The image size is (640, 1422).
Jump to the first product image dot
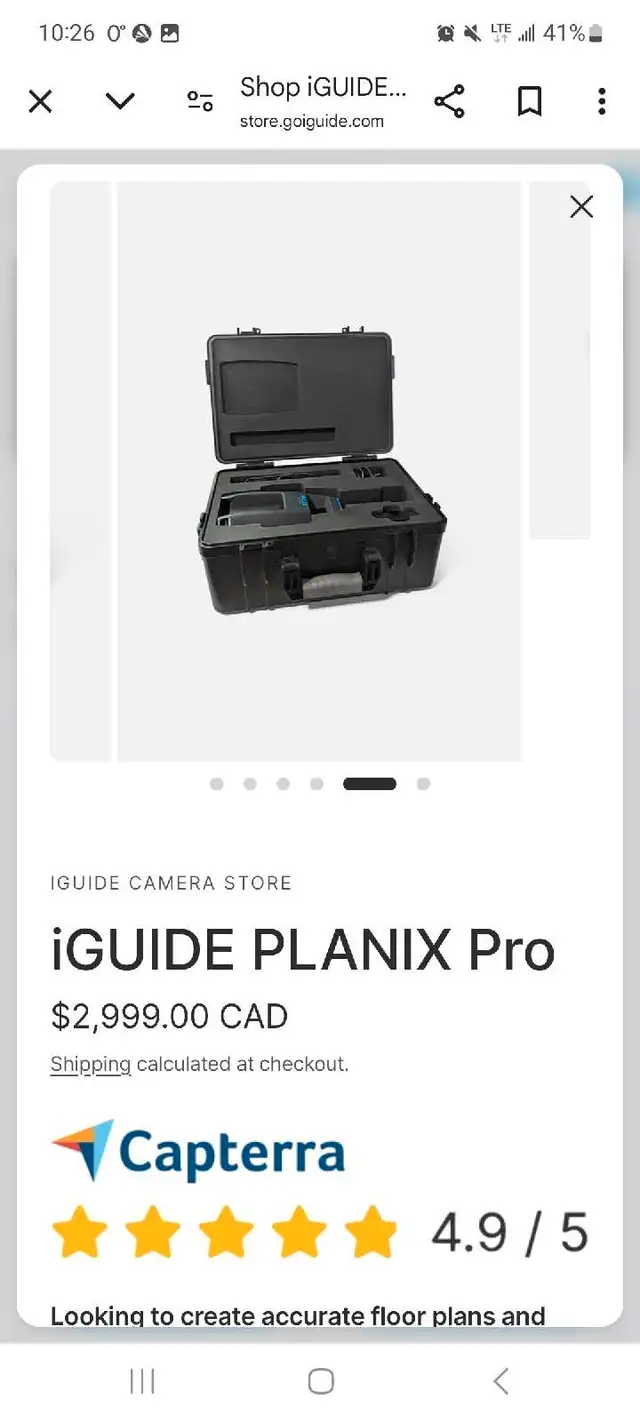click(x=216, y=784)
